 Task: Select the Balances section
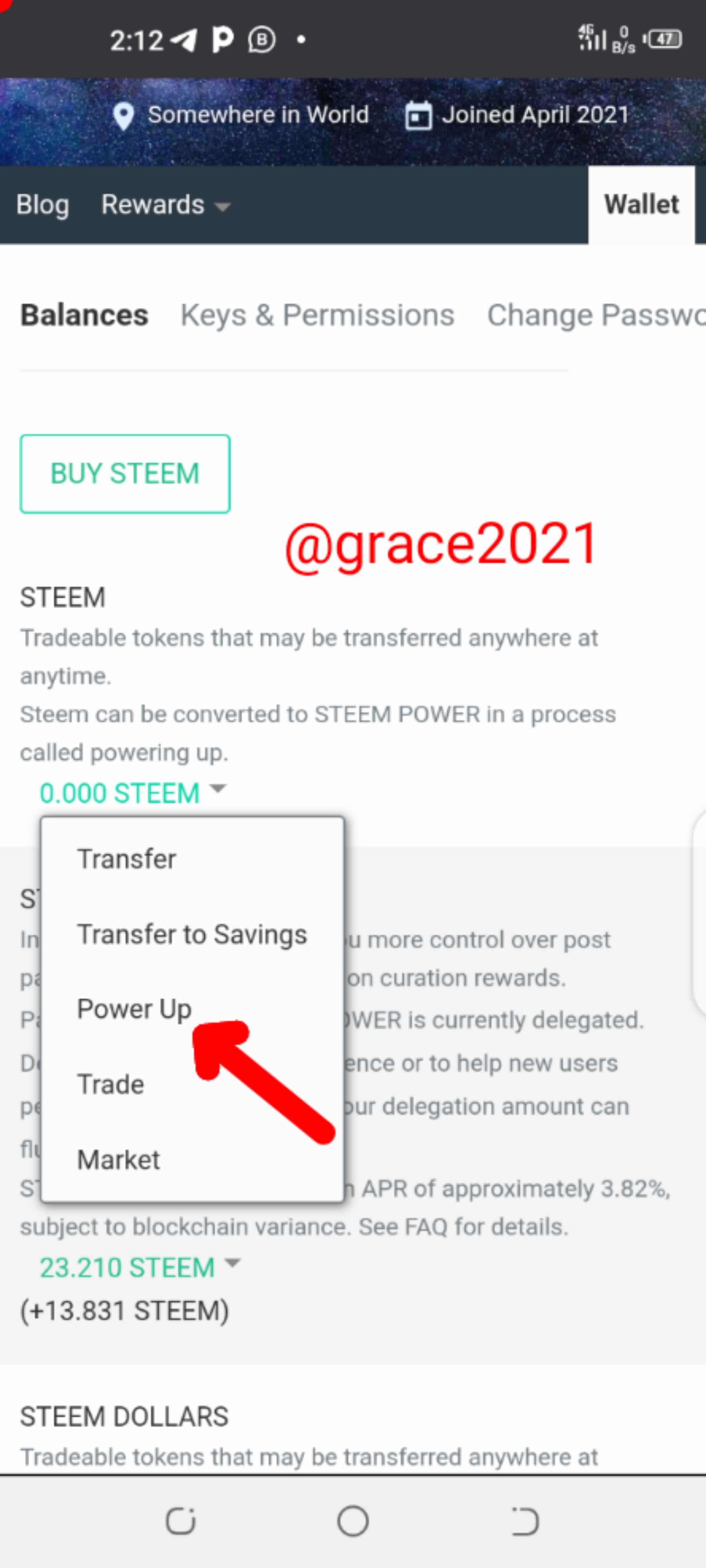pyautogui.click(x=84, y=315)
